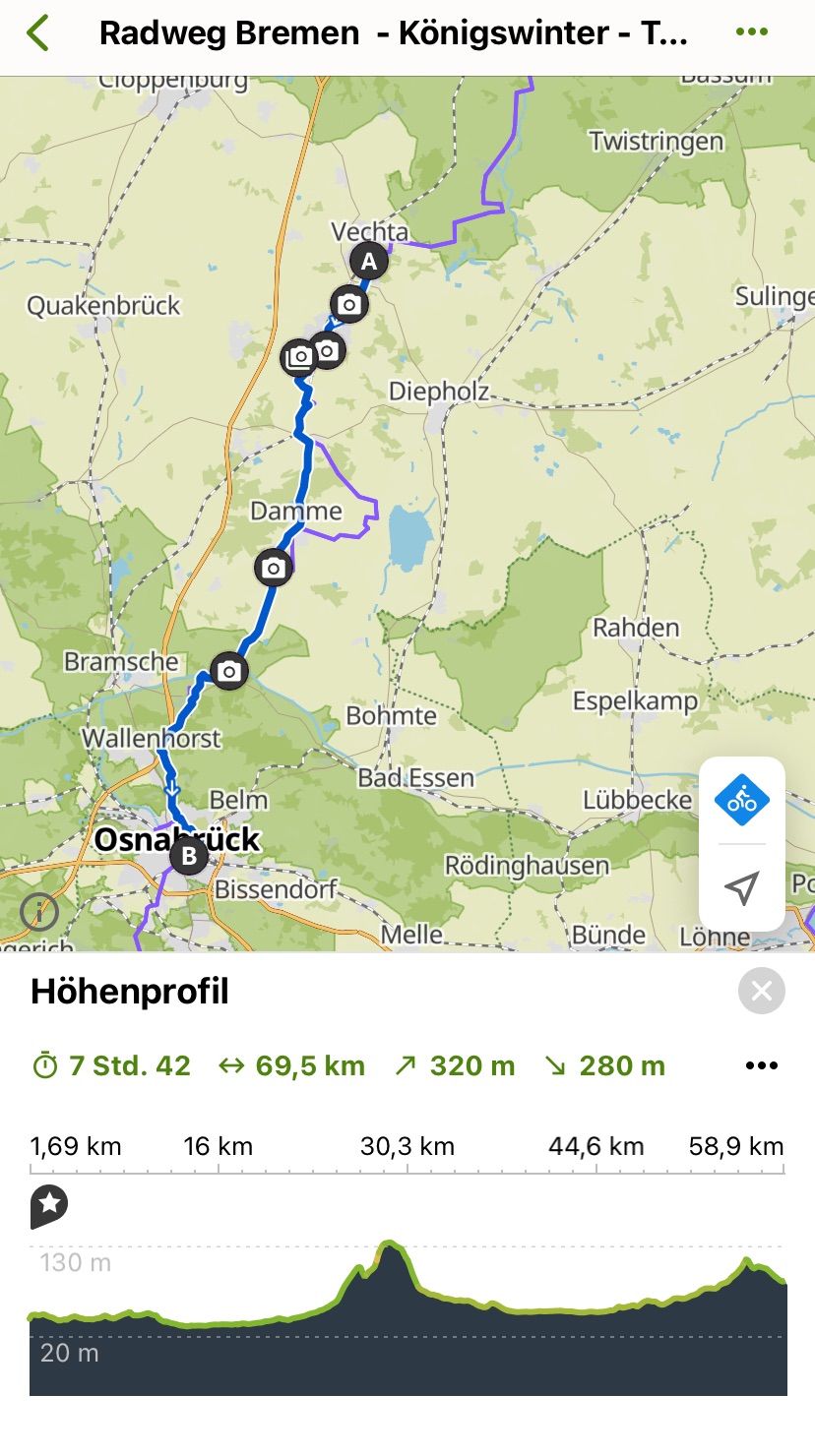This screenshot has width=815, height=1456.
Task: Center map on my current location
Action: pos(741,887)
